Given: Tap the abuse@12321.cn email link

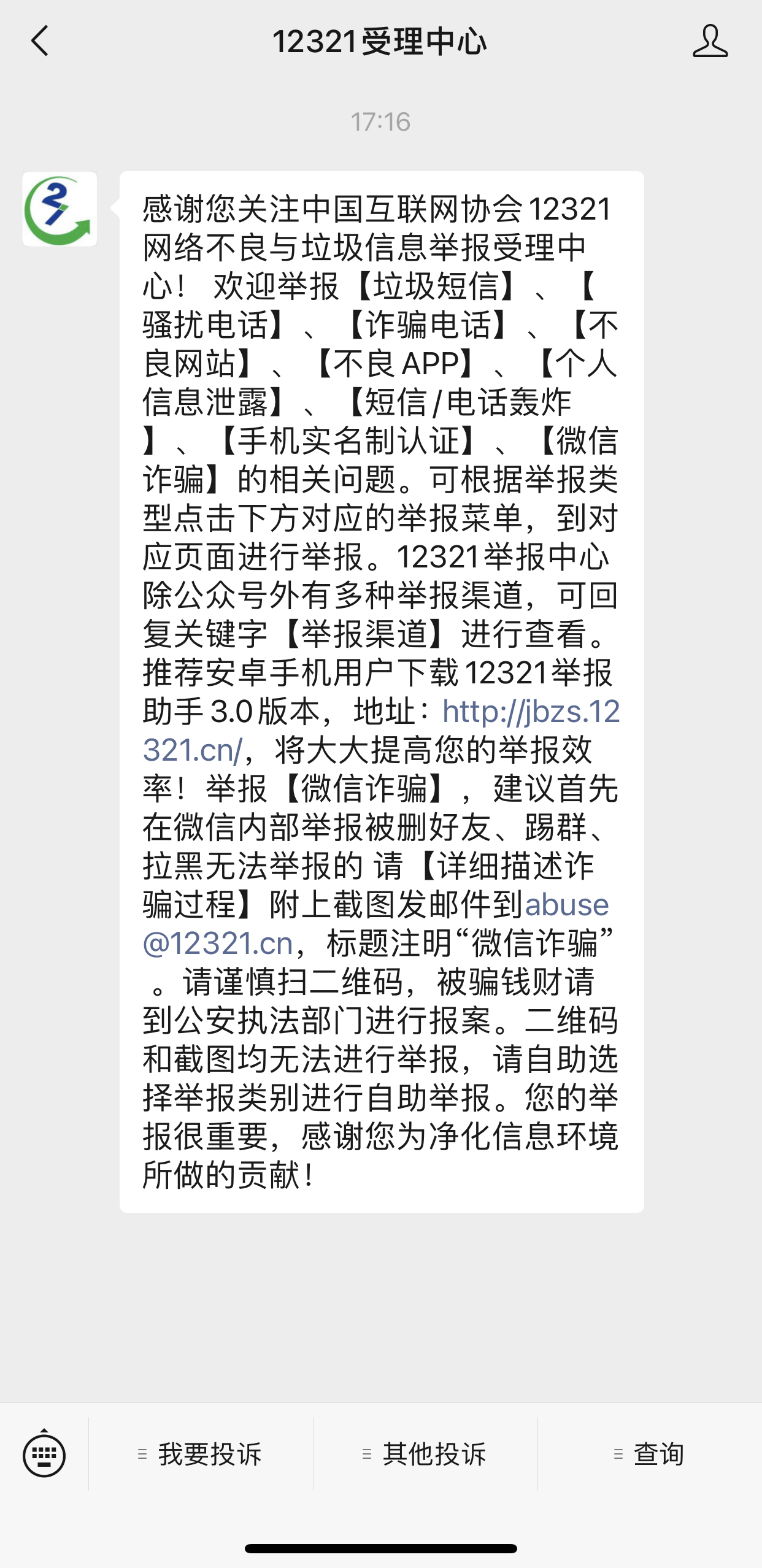Looking at the screenshot, I should (x=566, y=905).
